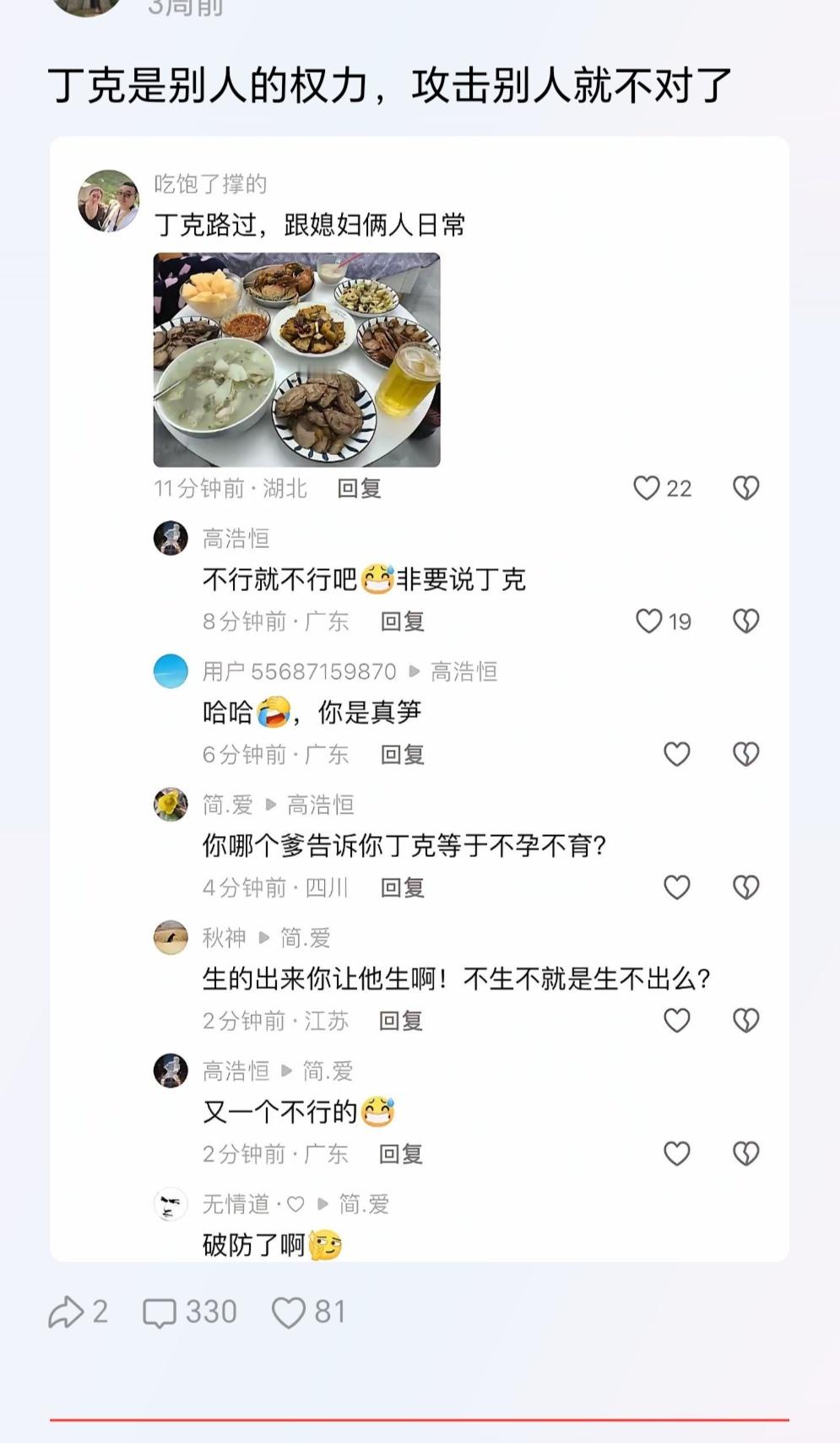Toggle like on 高浩恒's comment showing 19
The height and width of the screenshot is (1443, 840).
click(650, 621)
